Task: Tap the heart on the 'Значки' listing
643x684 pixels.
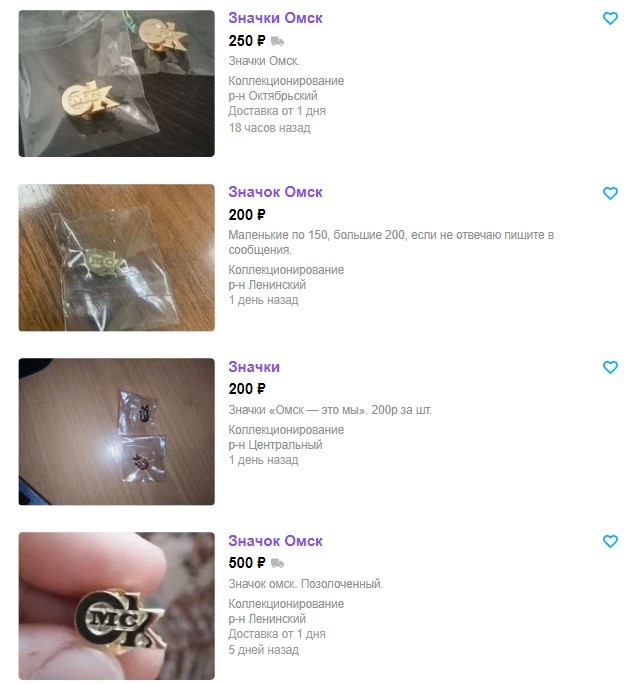Action: (610, 368)
